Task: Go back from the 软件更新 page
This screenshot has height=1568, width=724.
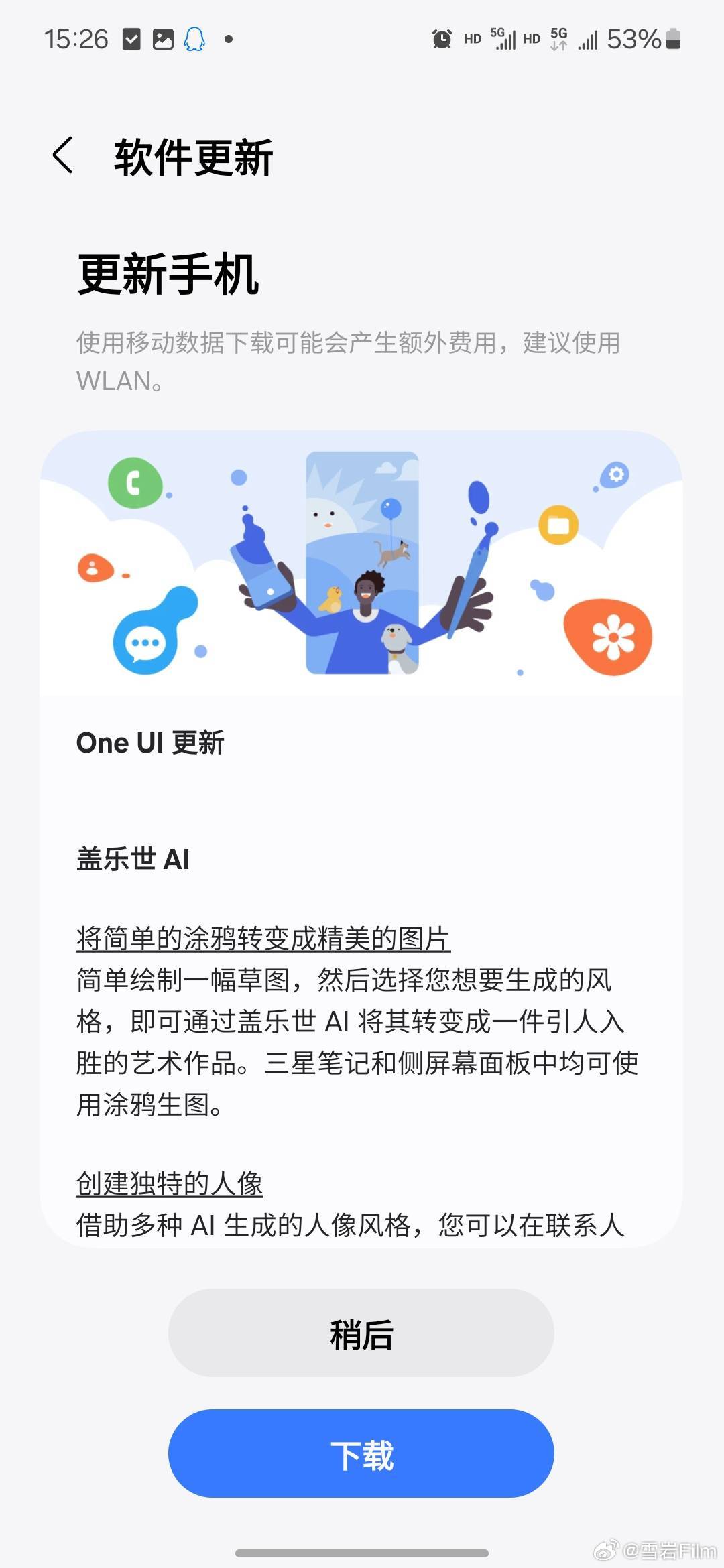Action: (62, 155)
